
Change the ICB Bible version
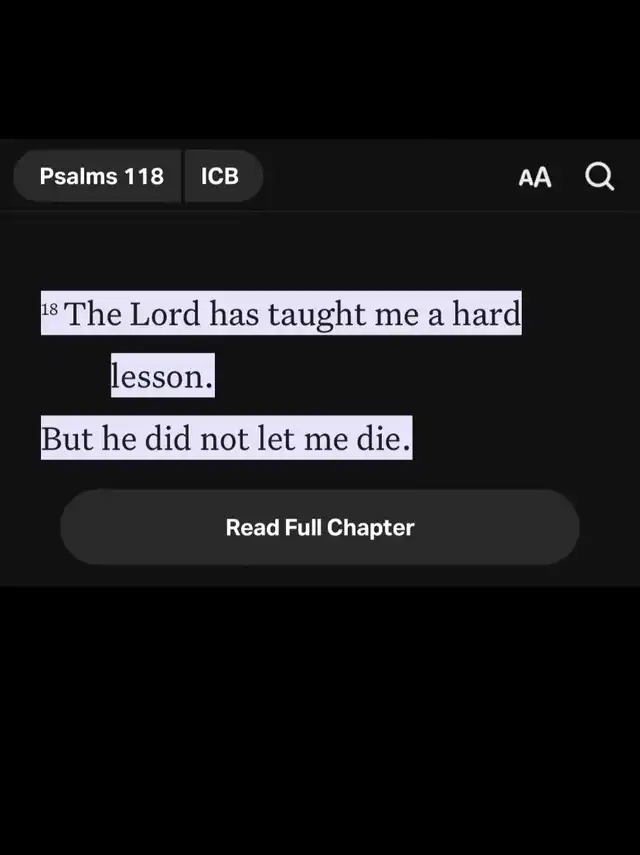(x=220, y=177)
